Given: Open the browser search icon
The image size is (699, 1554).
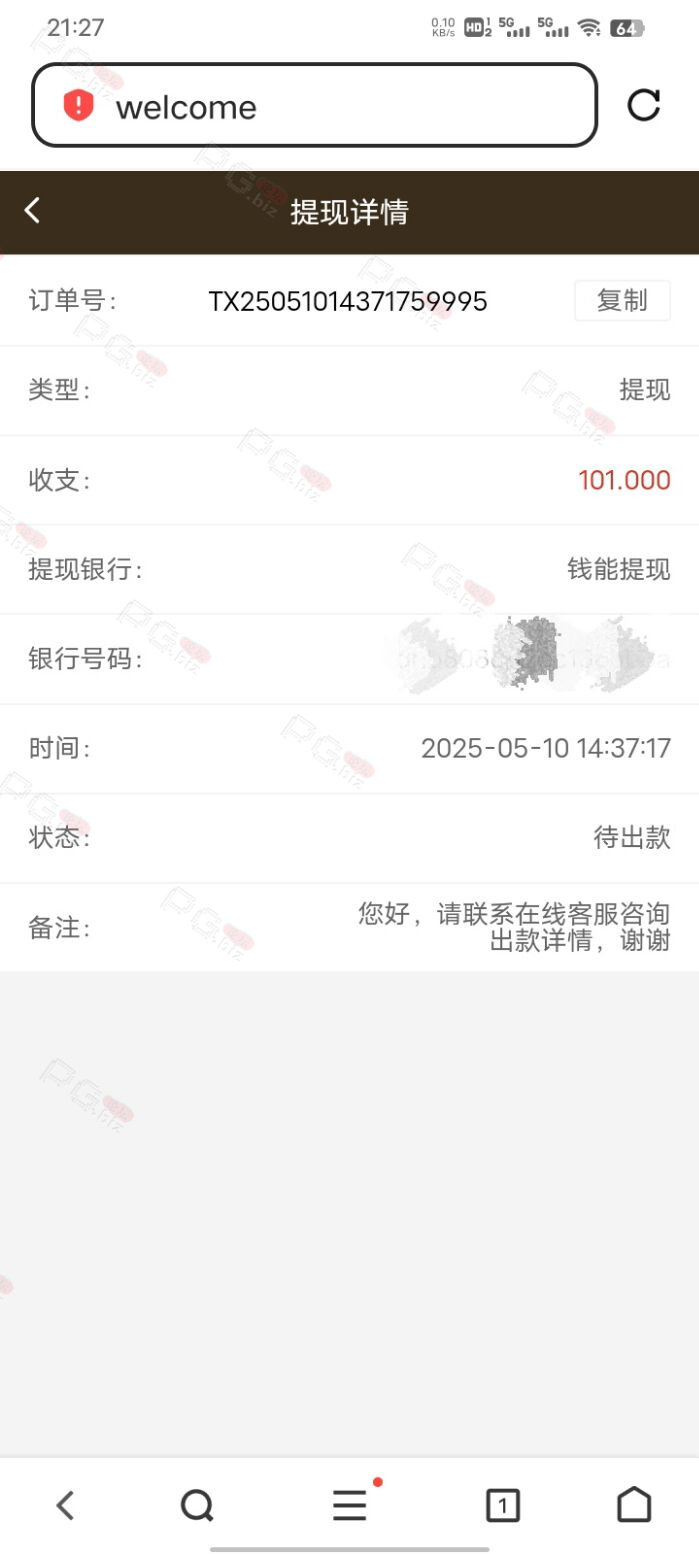Looking at the screenshot, I should click(197, 1504).
